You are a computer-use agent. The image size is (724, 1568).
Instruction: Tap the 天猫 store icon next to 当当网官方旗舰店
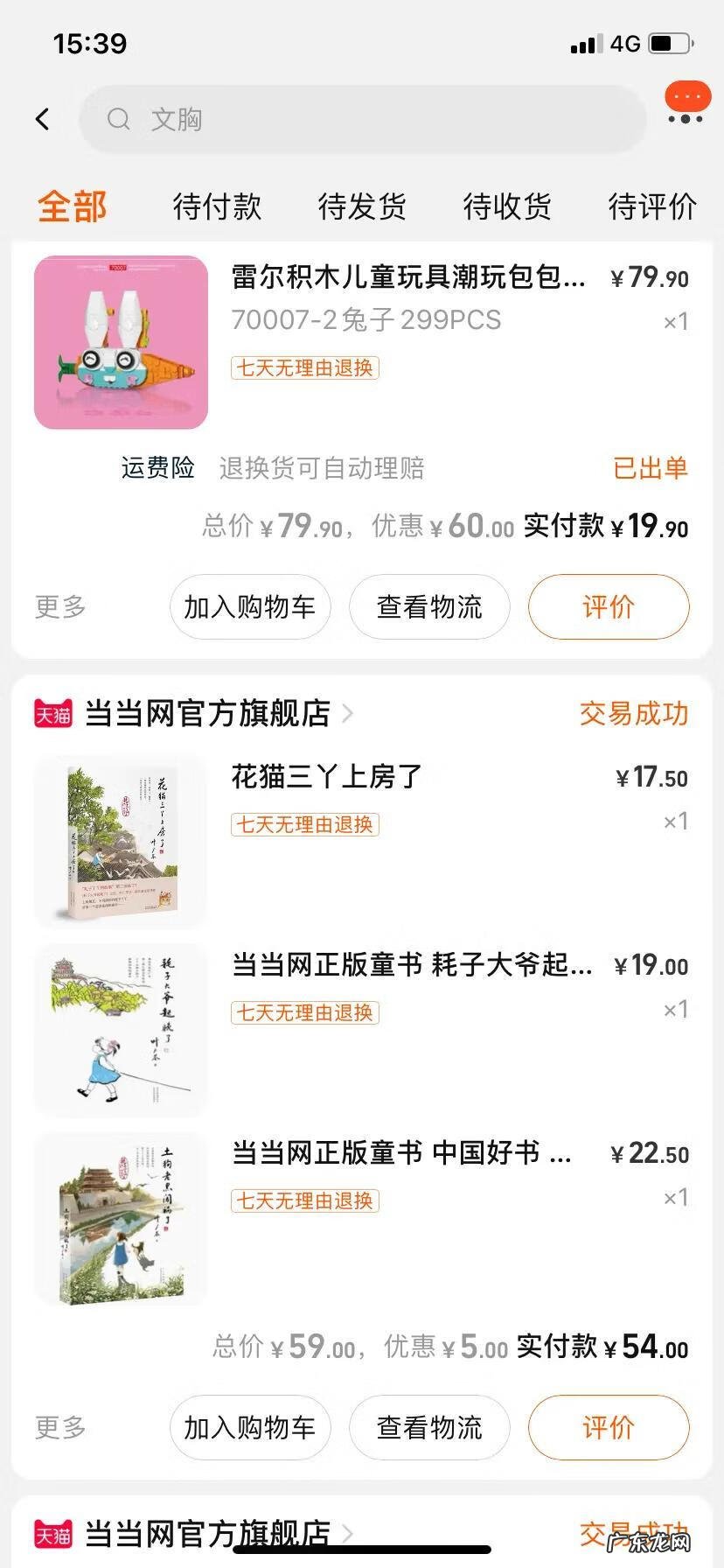pos(54,713)
